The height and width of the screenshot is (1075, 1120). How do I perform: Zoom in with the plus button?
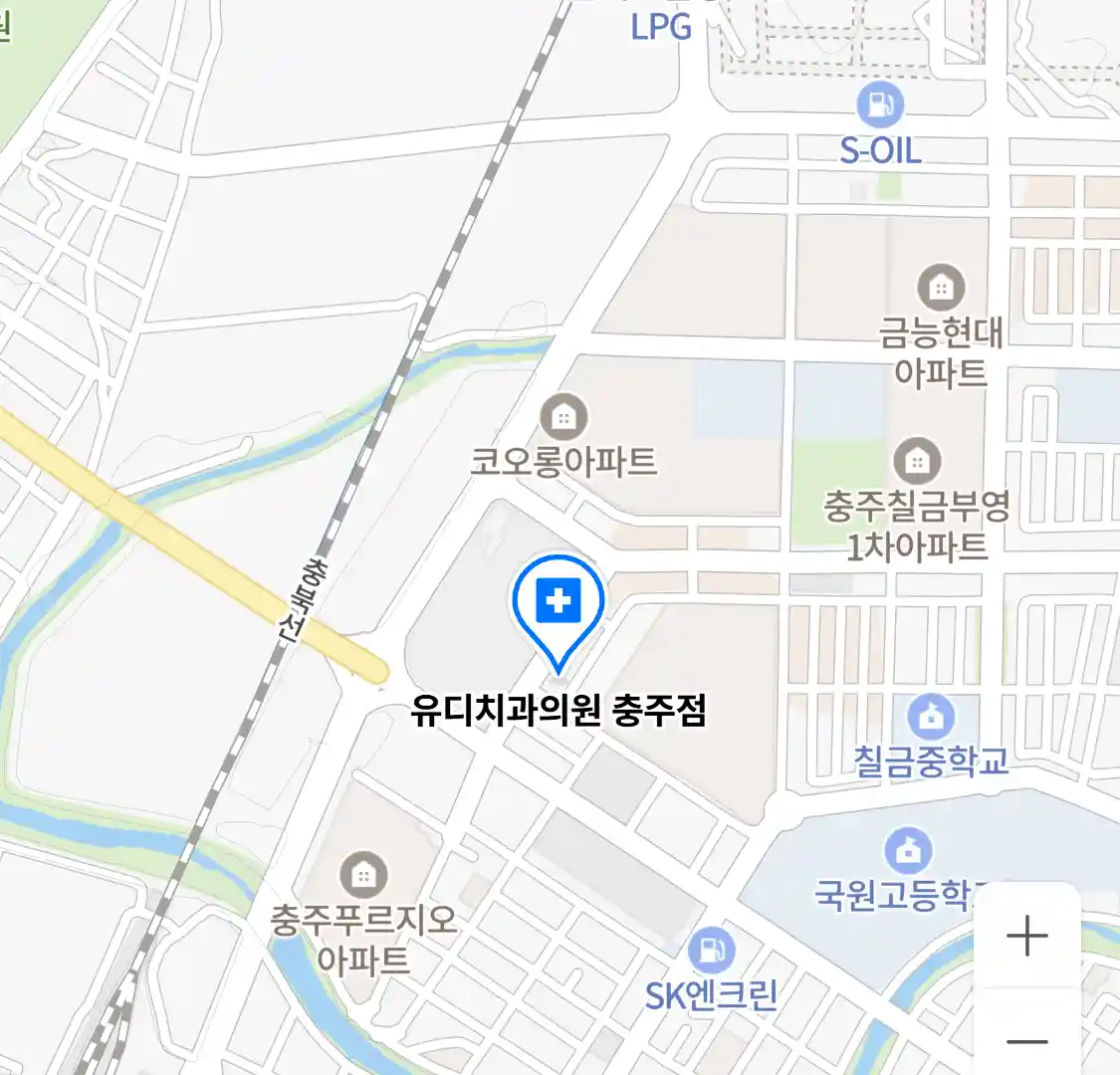pyautogui.click(x=1026, y=936)
